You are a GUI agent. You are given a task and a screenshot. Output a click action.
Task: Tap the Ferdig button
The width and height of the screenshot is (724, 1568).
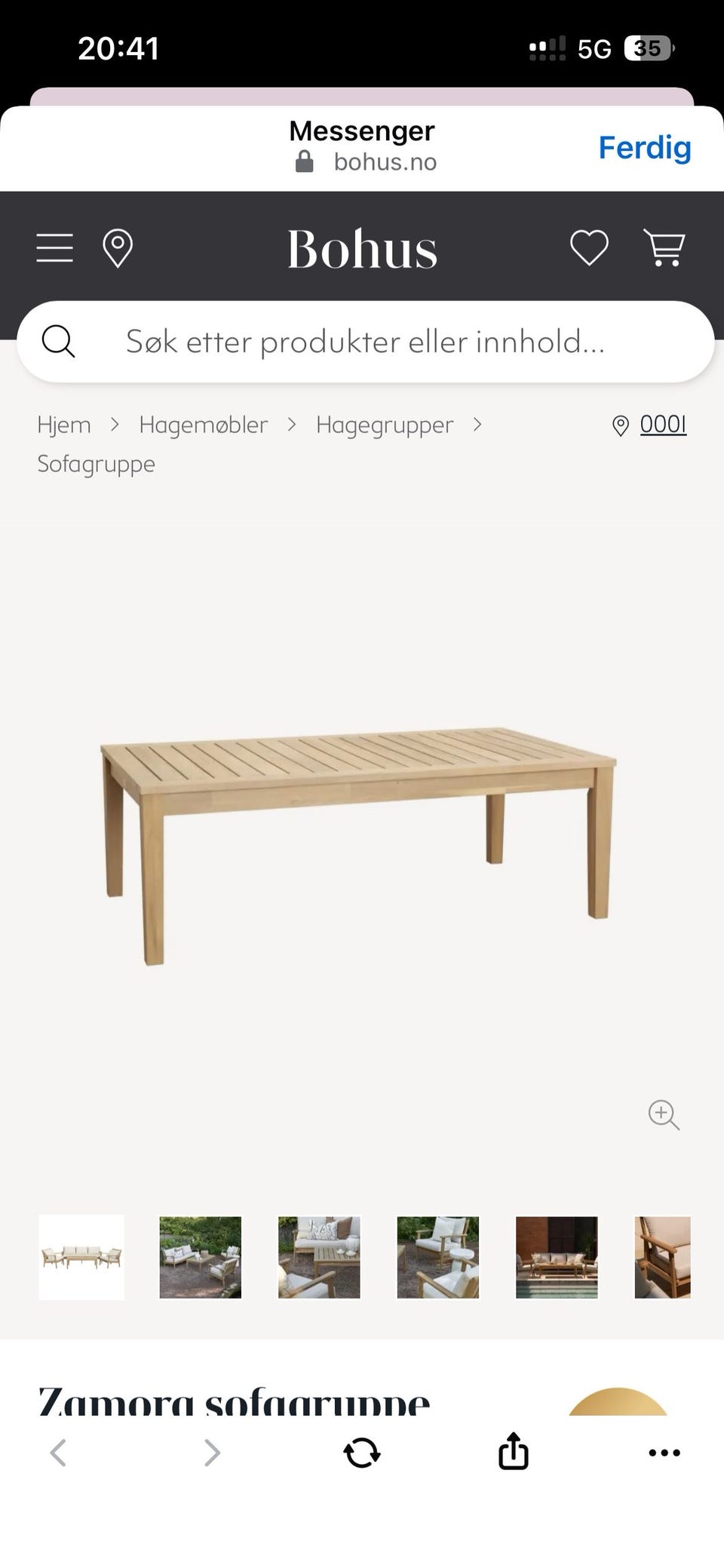644,148
